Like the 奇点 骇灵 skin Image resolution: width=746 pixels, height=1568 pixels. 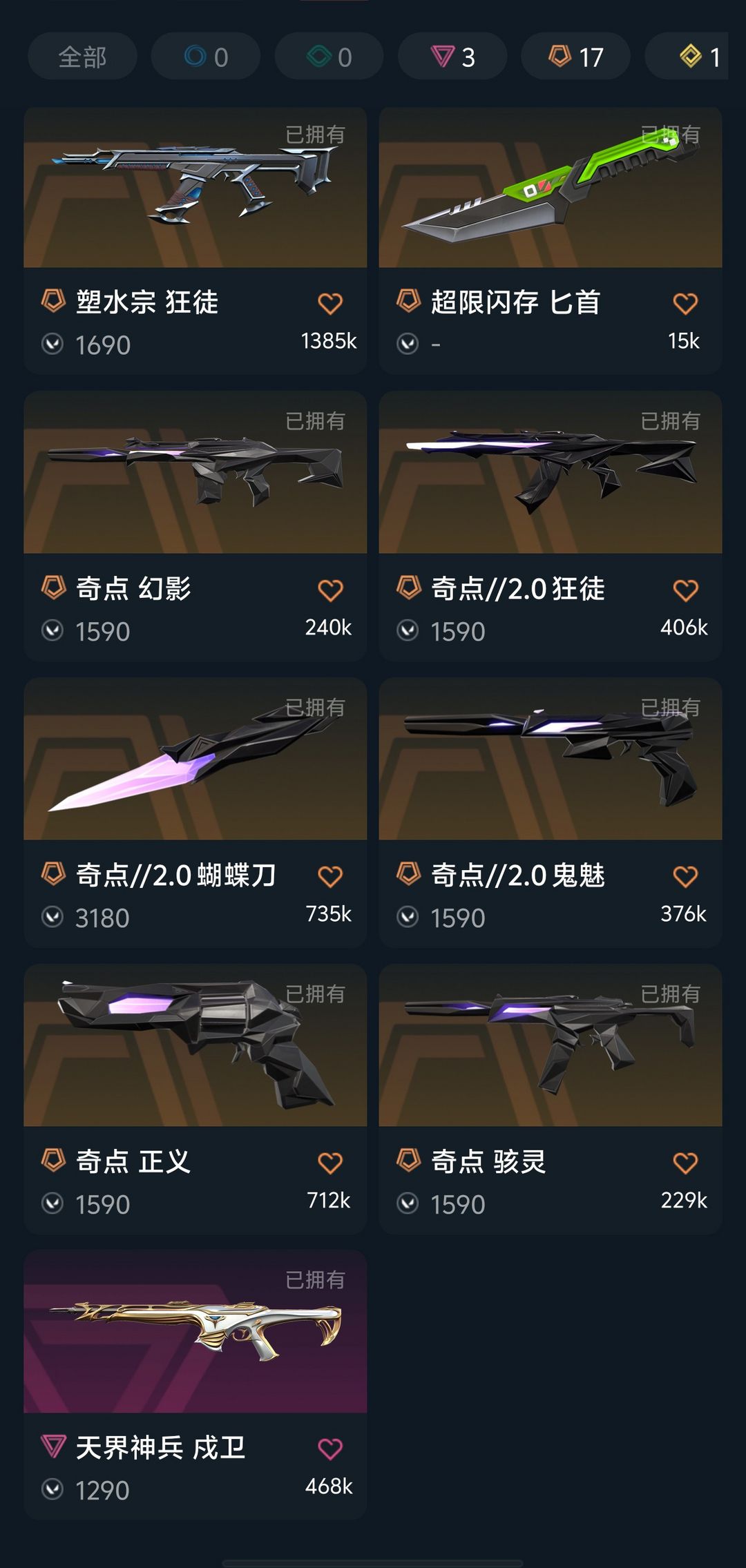(x=685, y=1163)
